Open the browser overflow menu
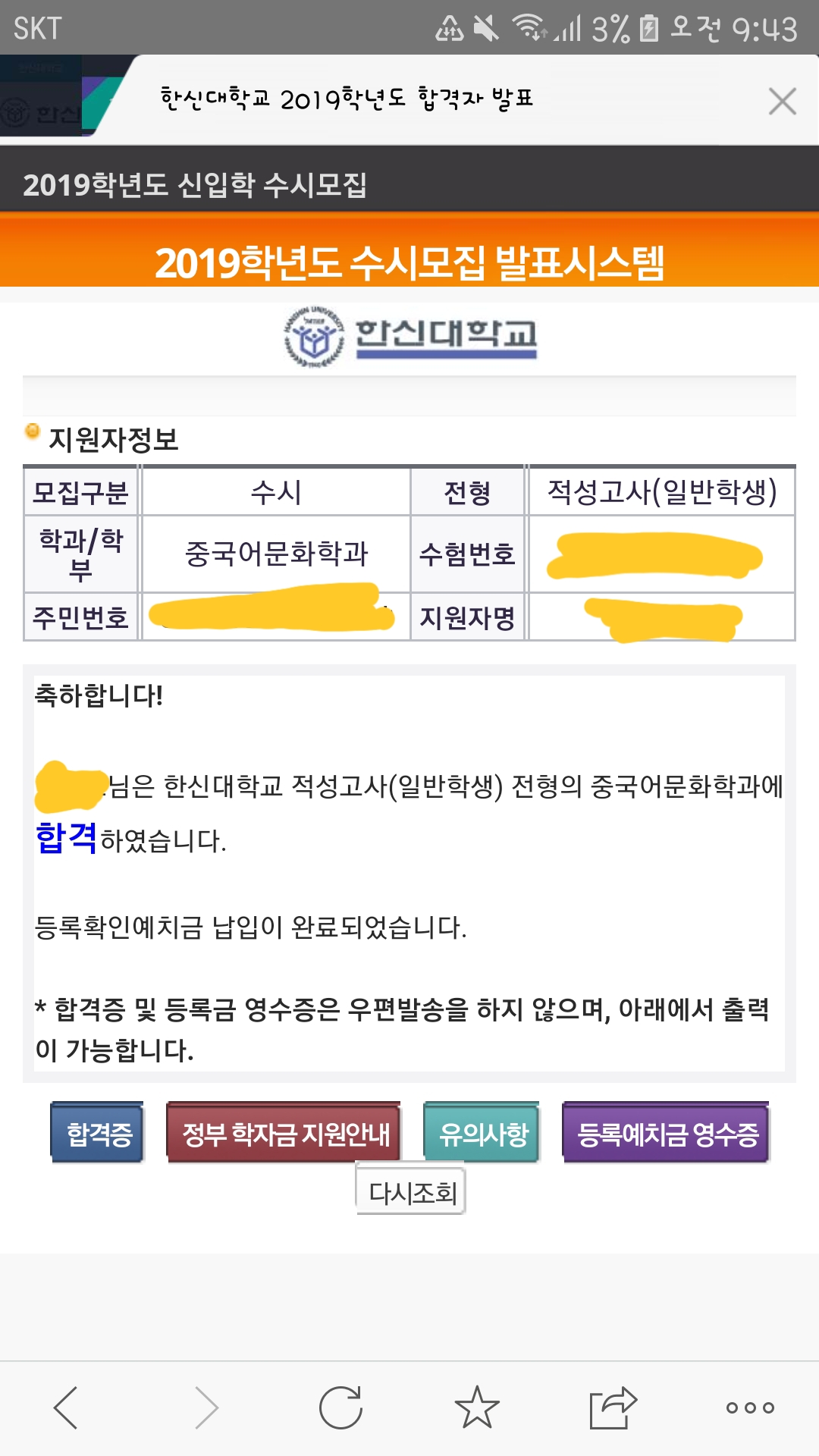The width and height of the screenshot is (819, 1456). tap(750, 1407)
